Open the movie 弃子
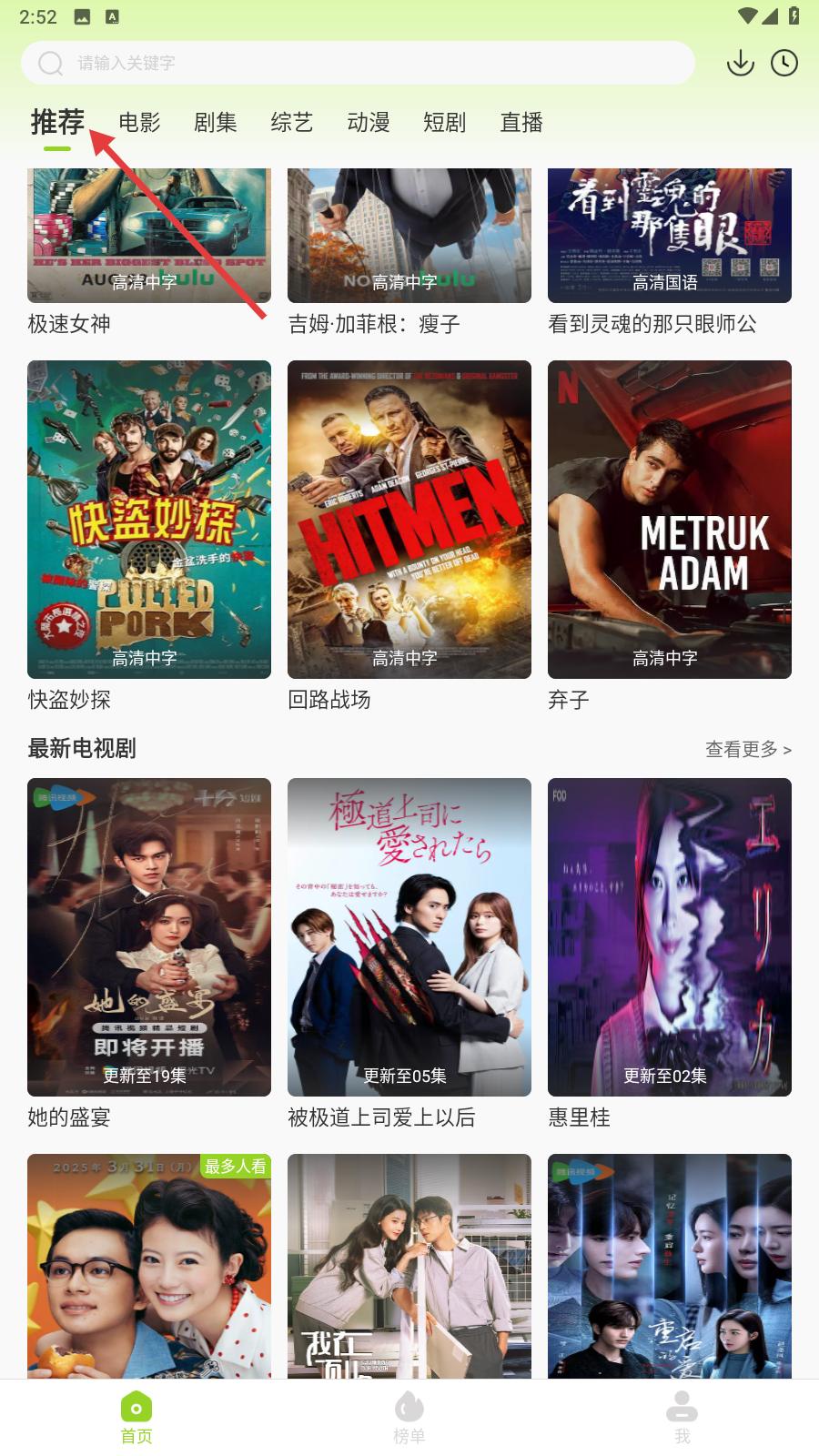The image size is (819, 1456). [x=670, y=520]
